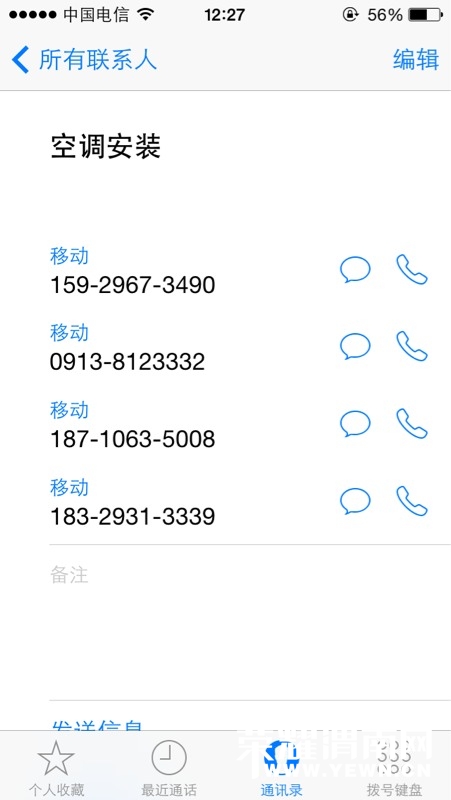The image size is (451, 800).
Task: Dial 187-1063-5008 via its phone icon
Action: pos(412,424)
